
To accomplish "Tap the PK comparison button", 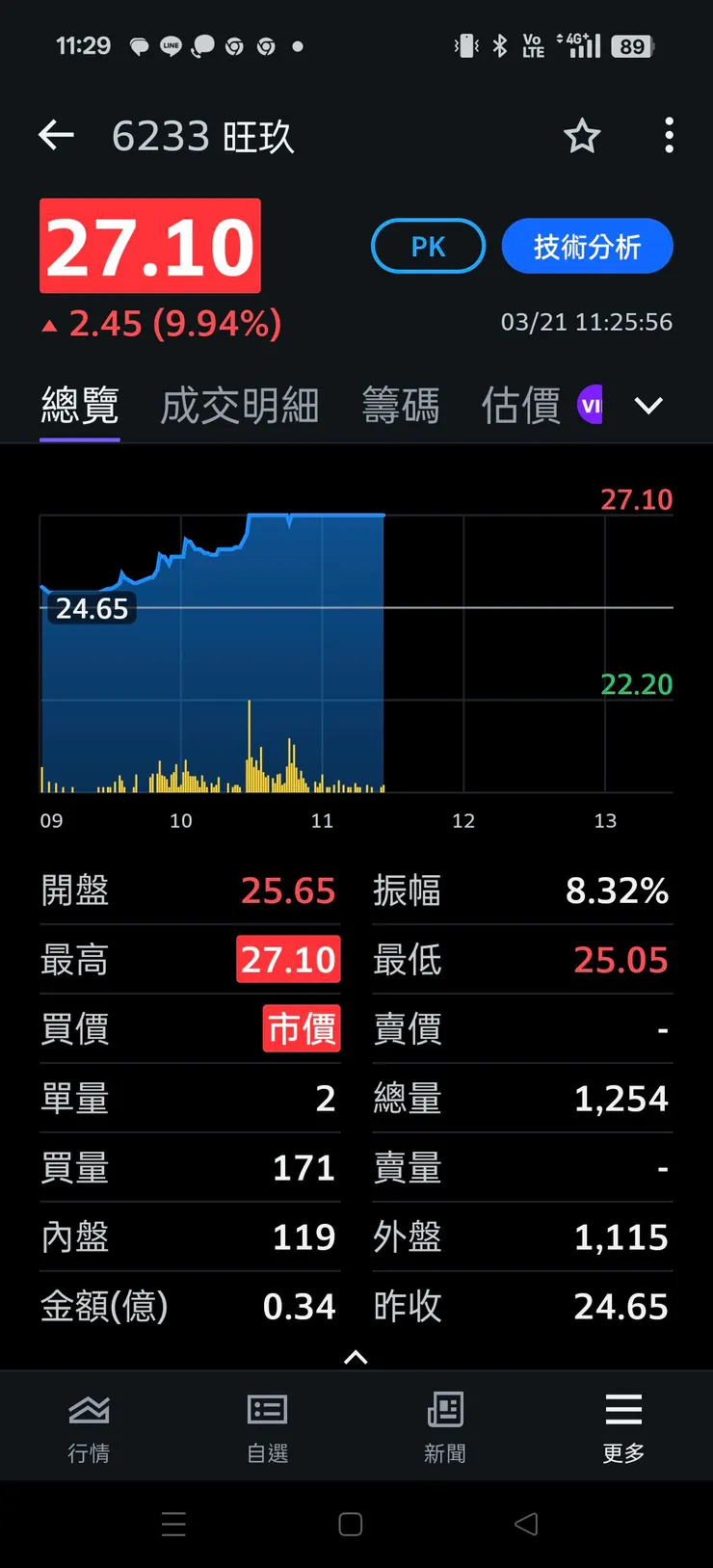I will (428, 246).
